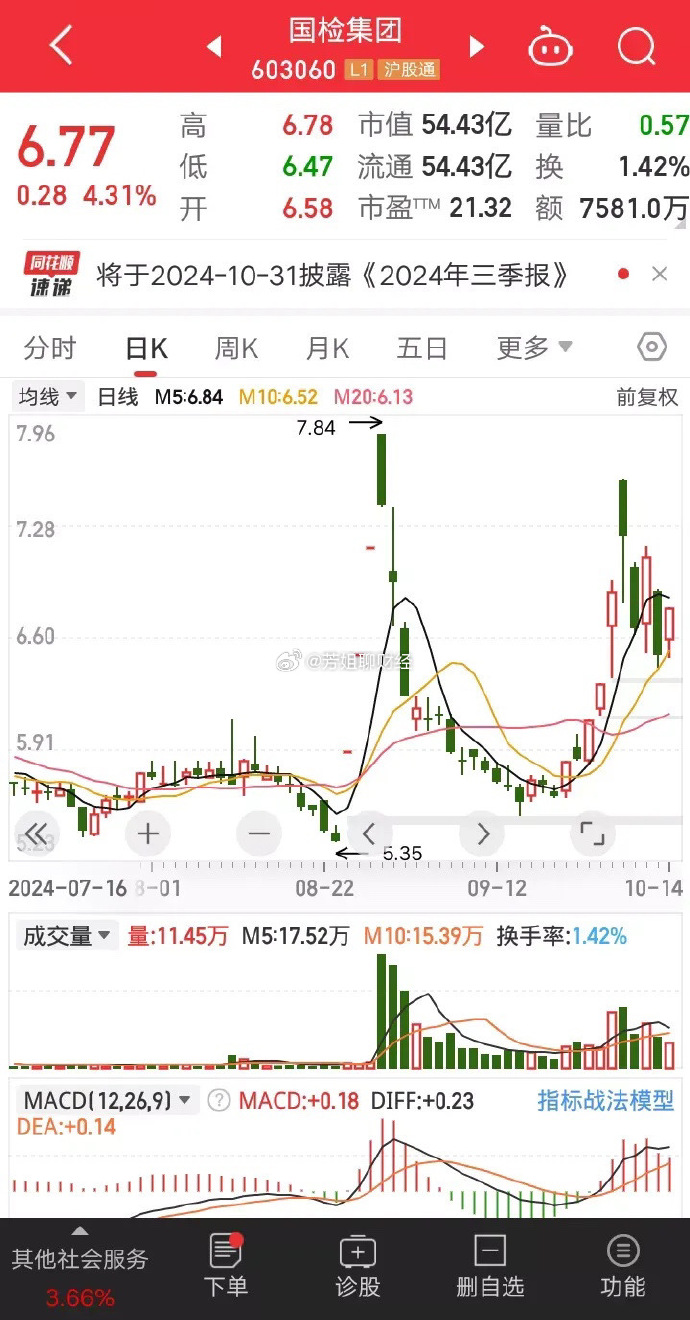Dismiss the 同花顺速递 announcement banner
This screenshot has height=1320, width=690.
pyautogui.click(x=659, y=274)
